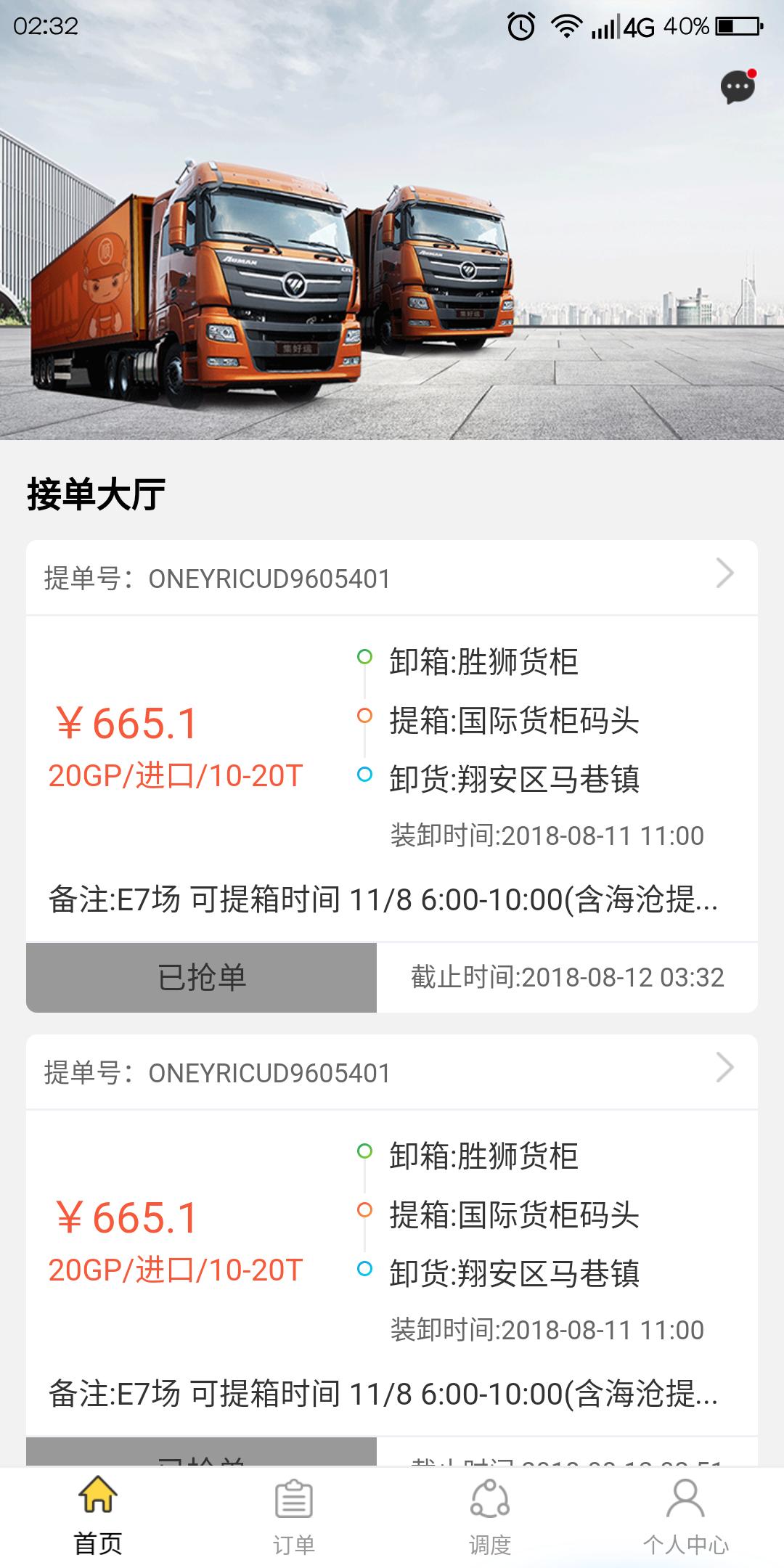This screenshot has height=1568, width=784.
Task: Expand the first 提单号 order details chevron
Action: tap(724, 573)
